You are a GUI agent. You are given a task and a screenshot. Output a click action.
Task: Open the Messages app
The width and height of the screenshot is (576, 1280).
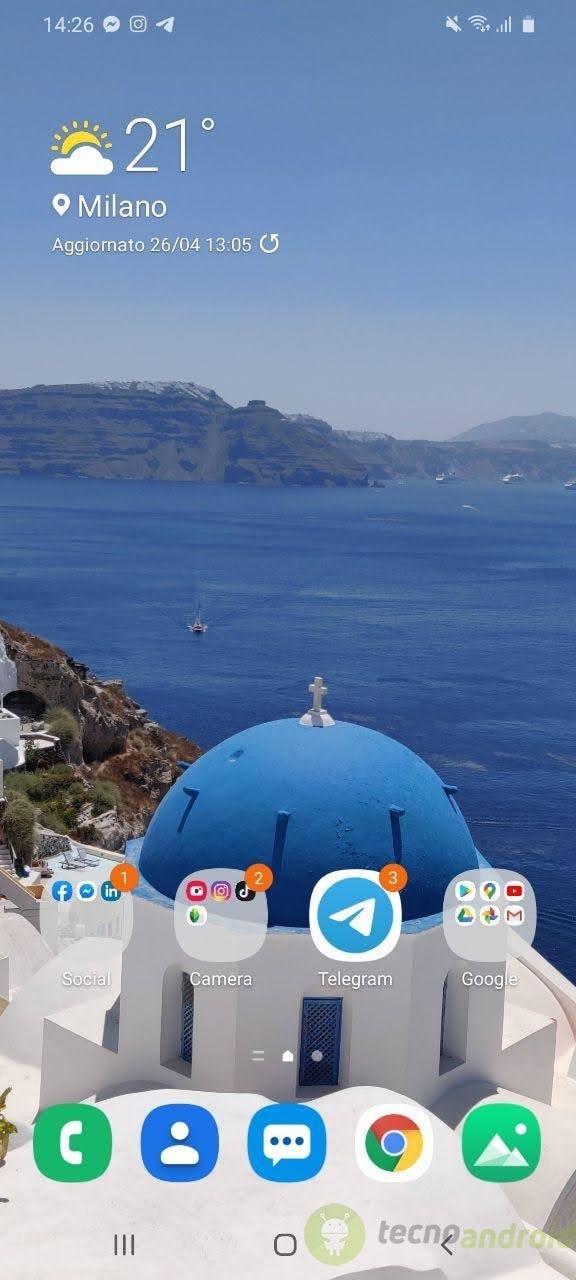(287, 1143)
